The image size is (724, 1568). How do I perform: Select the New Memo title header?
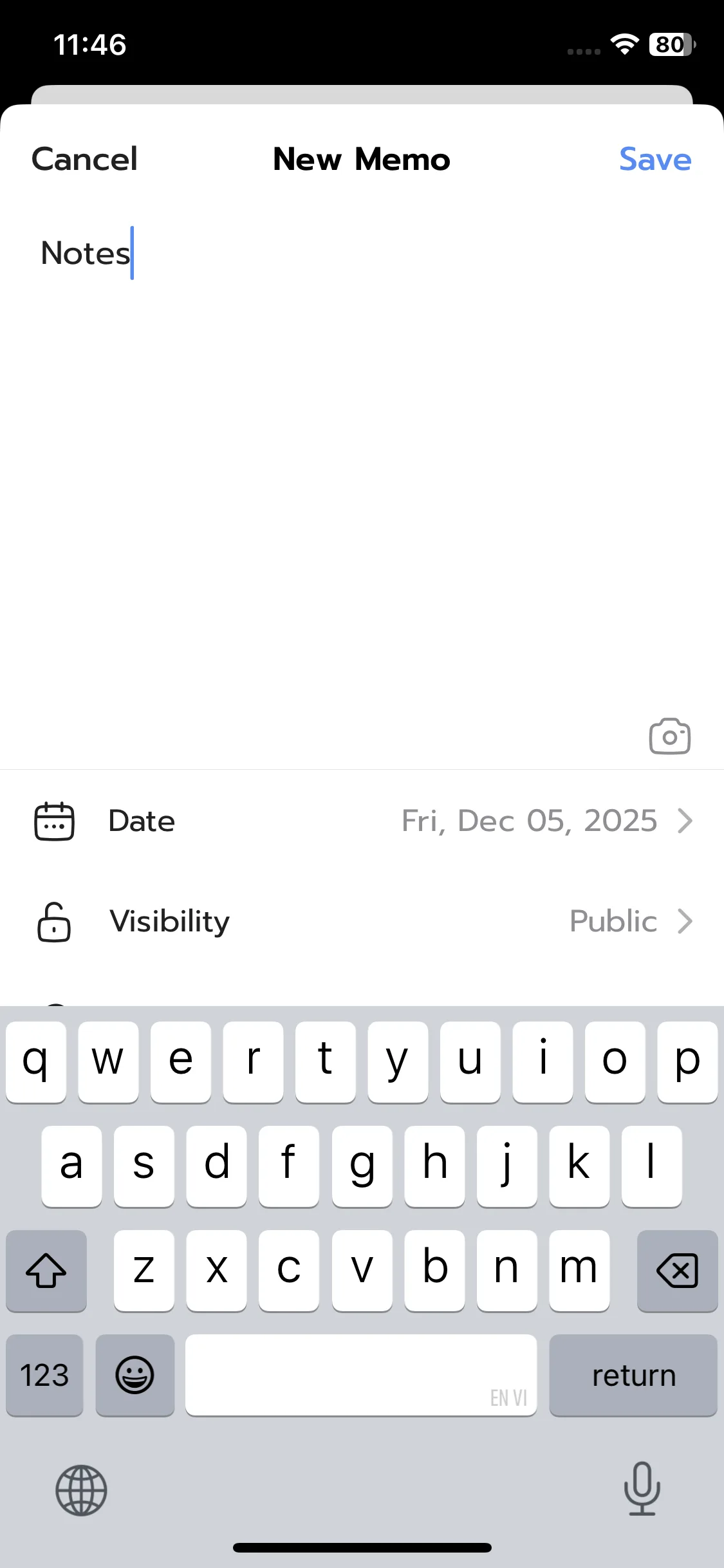click(x=361, y=159)
